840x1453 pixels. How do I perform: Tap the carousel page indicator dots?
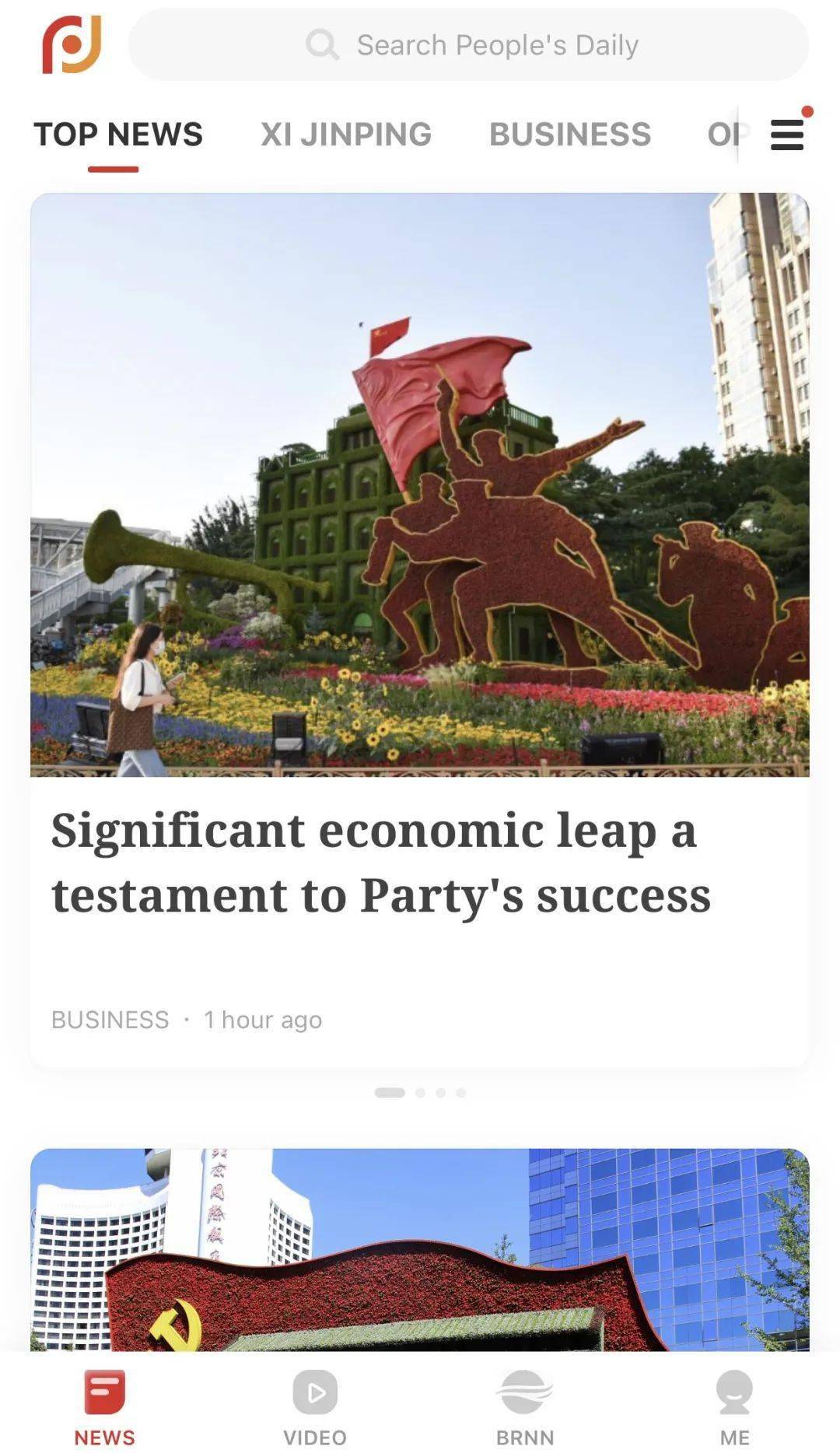420,1093
